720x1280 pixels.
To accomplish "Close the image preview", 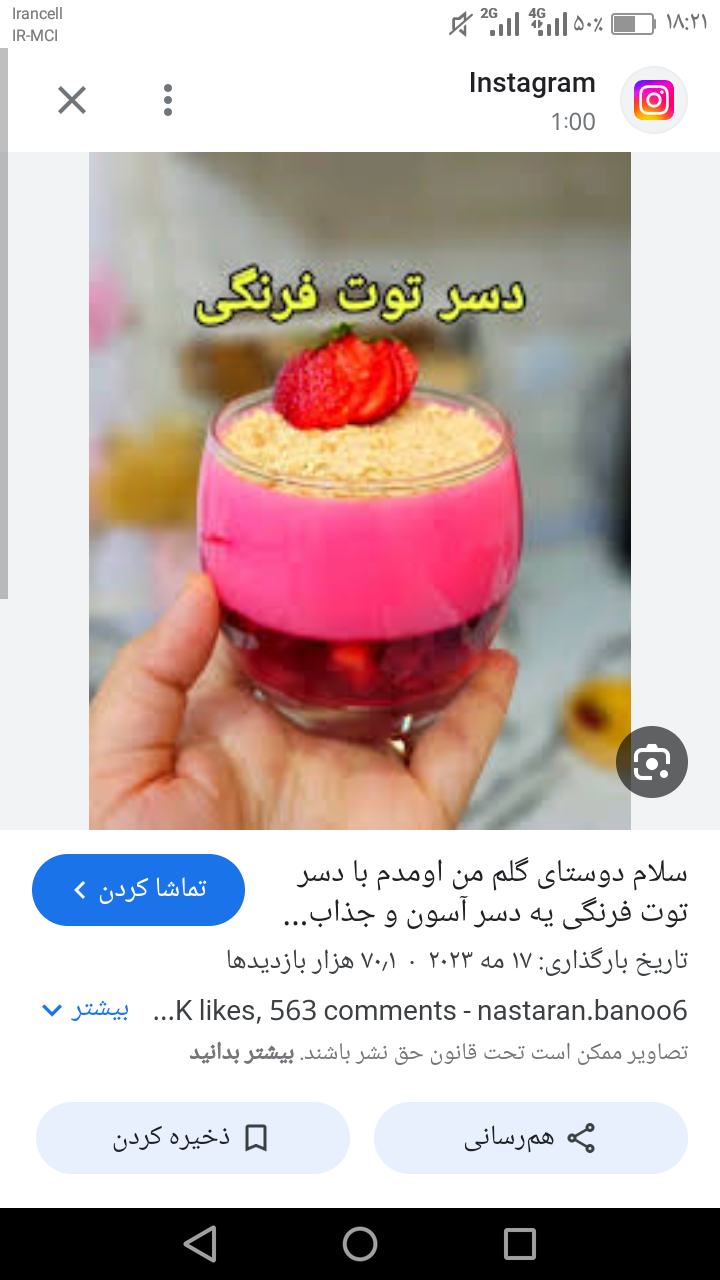I will tap(72, 100).
